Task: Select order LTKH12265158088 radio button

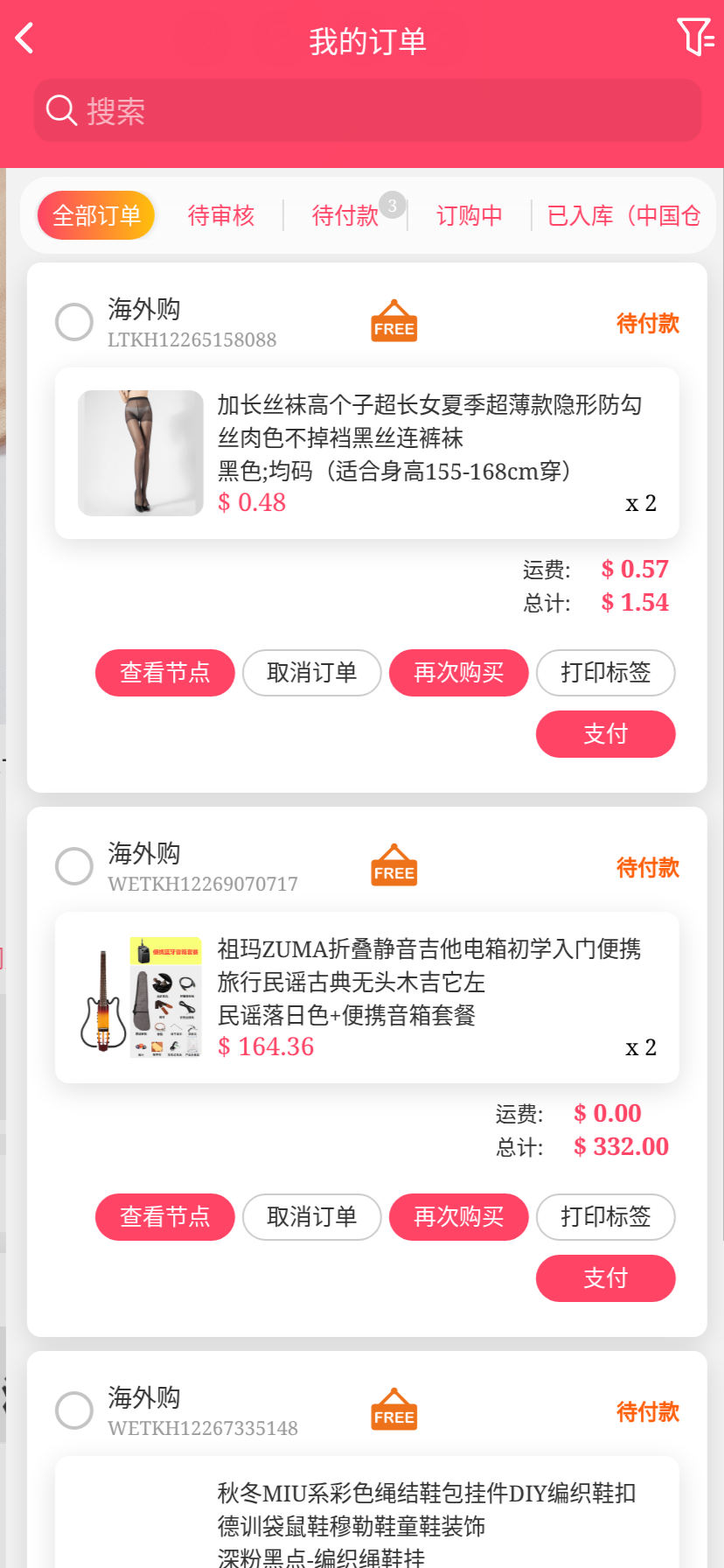Action: point(74,322)
